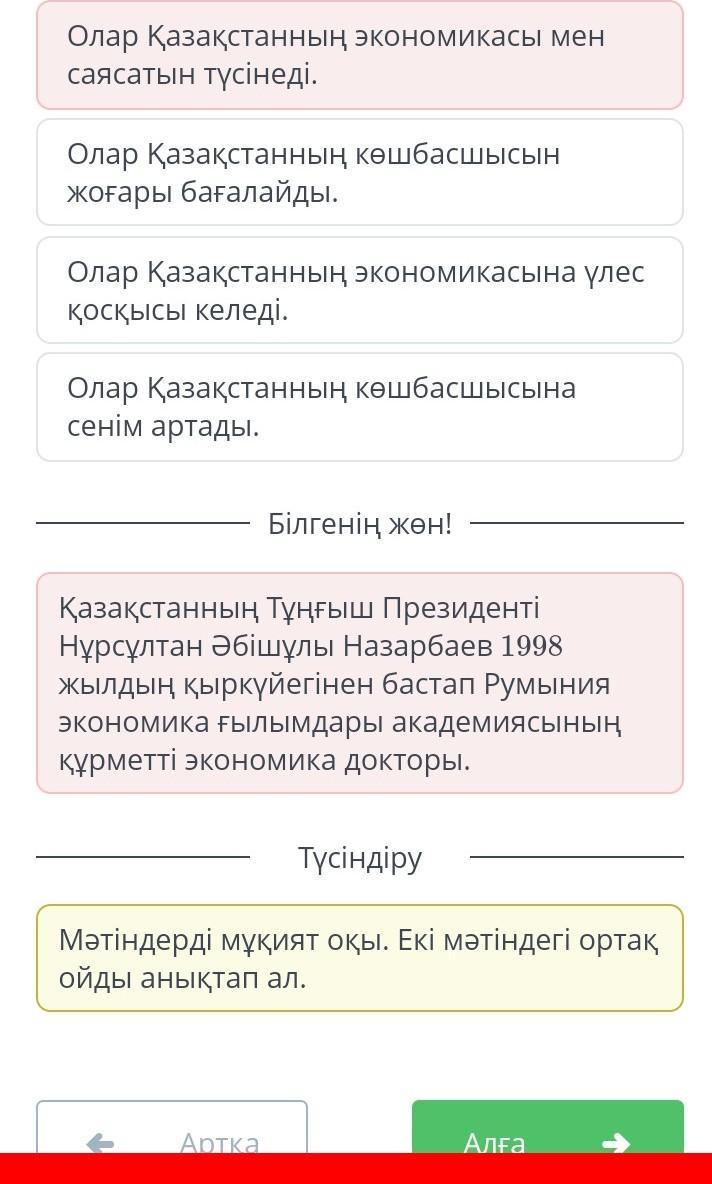Select answer 'экономикасы мен саясатын түсінеді'

point(359,54)
